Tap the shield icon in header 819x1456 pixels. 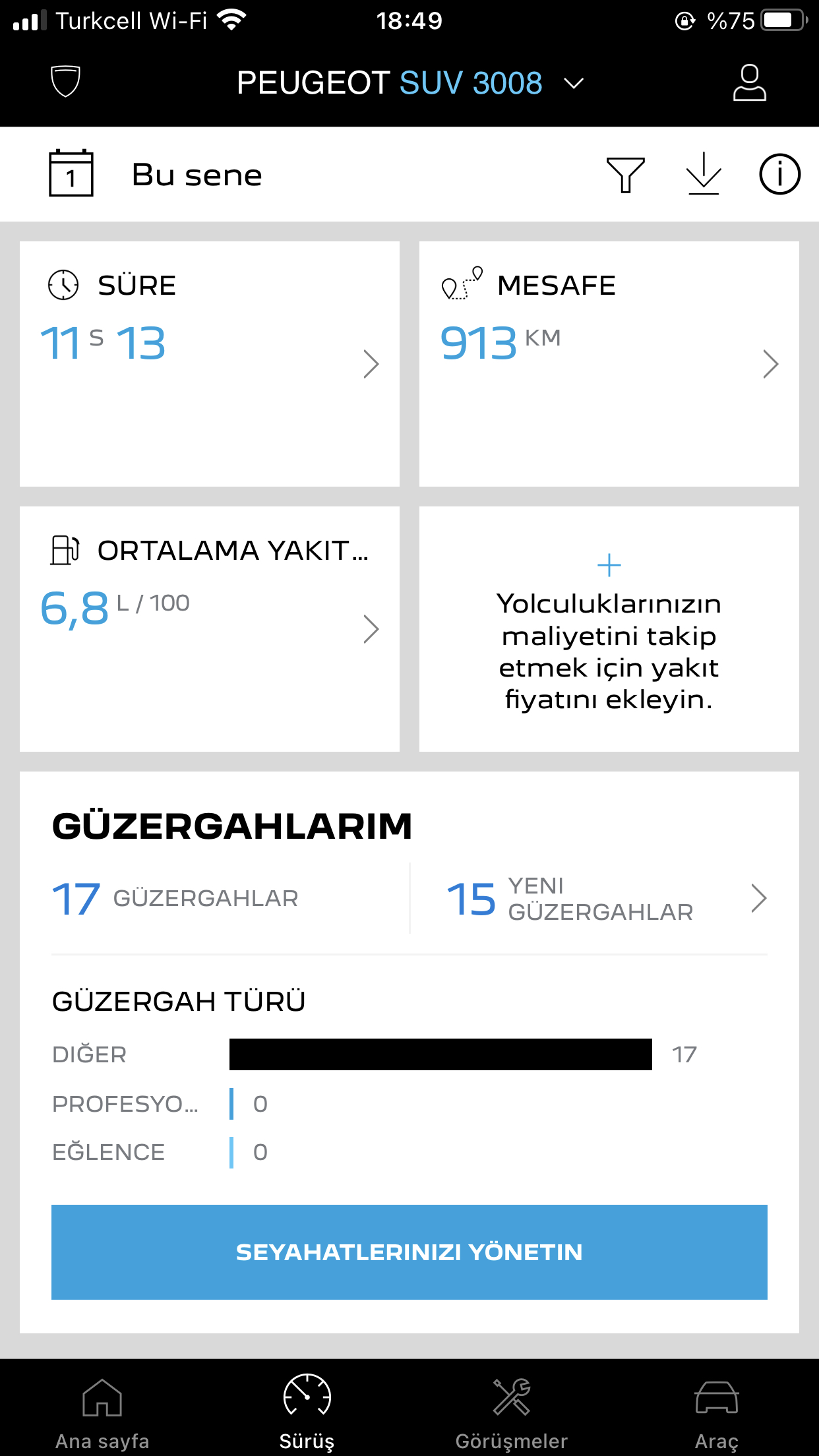coord(65,82)
